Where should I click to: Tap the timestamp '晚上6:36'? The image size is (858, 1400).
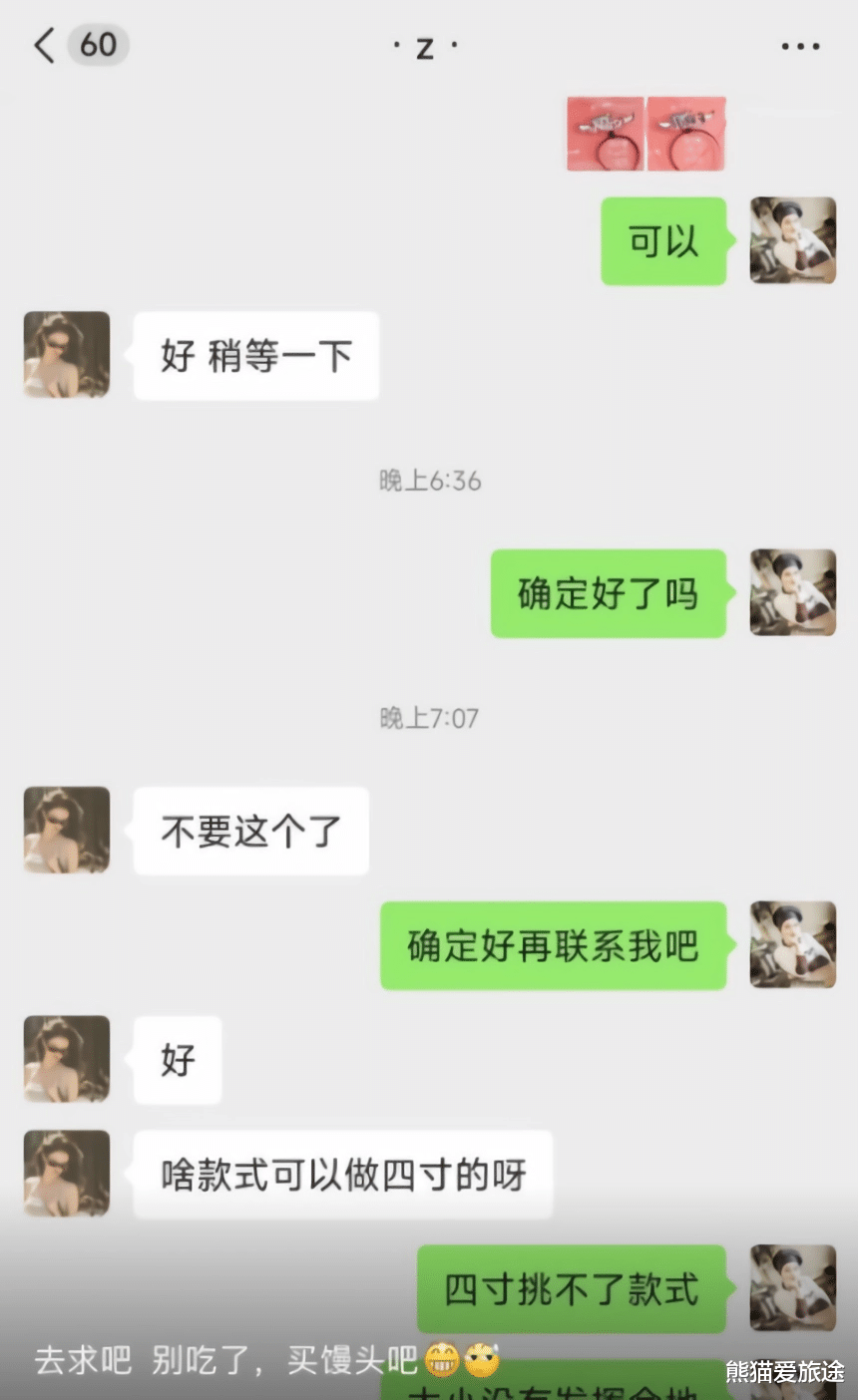pyautogui.click(x=429, y=481)
